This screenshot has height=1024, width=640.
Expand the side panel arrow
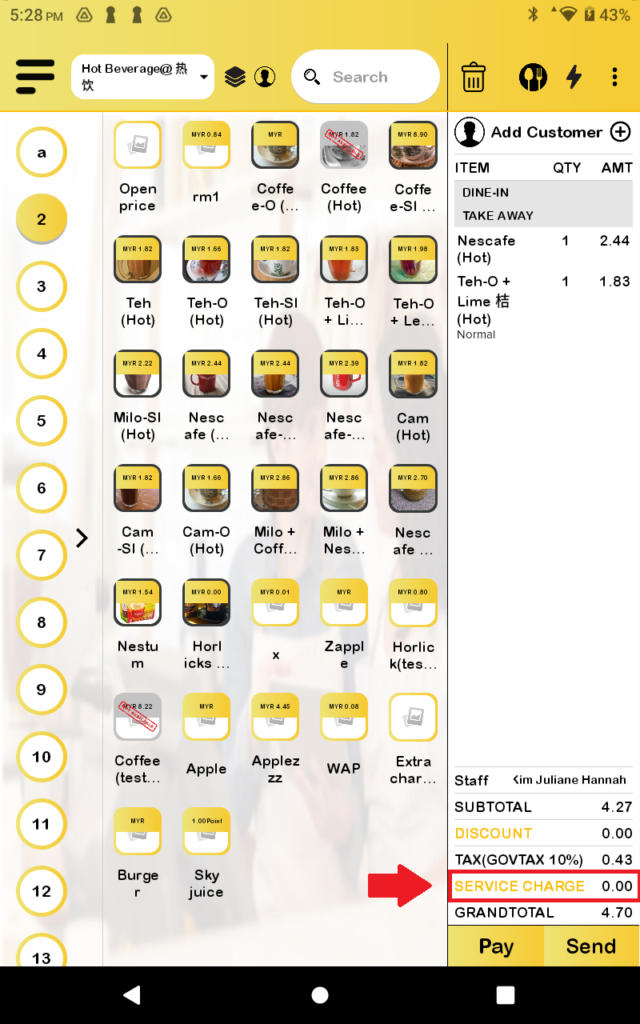[82, 538]
